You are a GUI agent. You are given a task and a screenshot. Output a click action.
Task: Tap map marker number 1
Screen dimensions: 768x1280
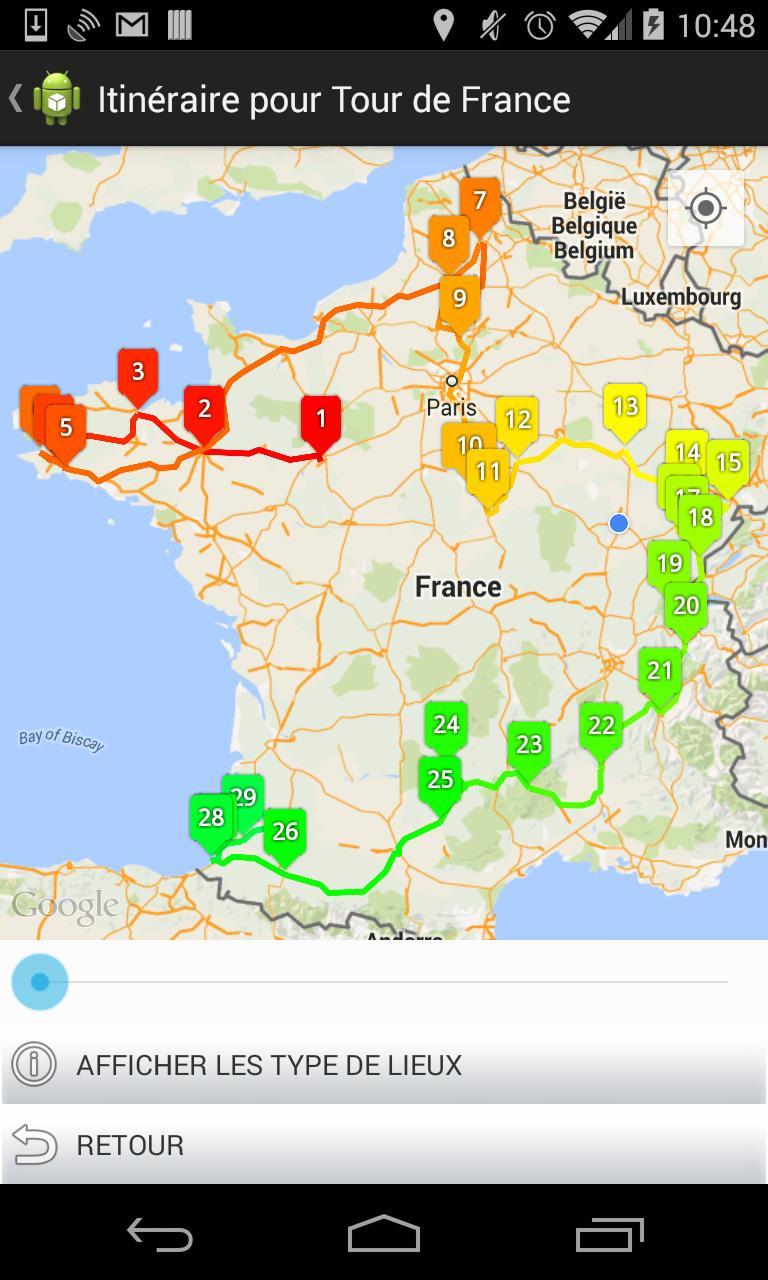[x=321, y=419]
